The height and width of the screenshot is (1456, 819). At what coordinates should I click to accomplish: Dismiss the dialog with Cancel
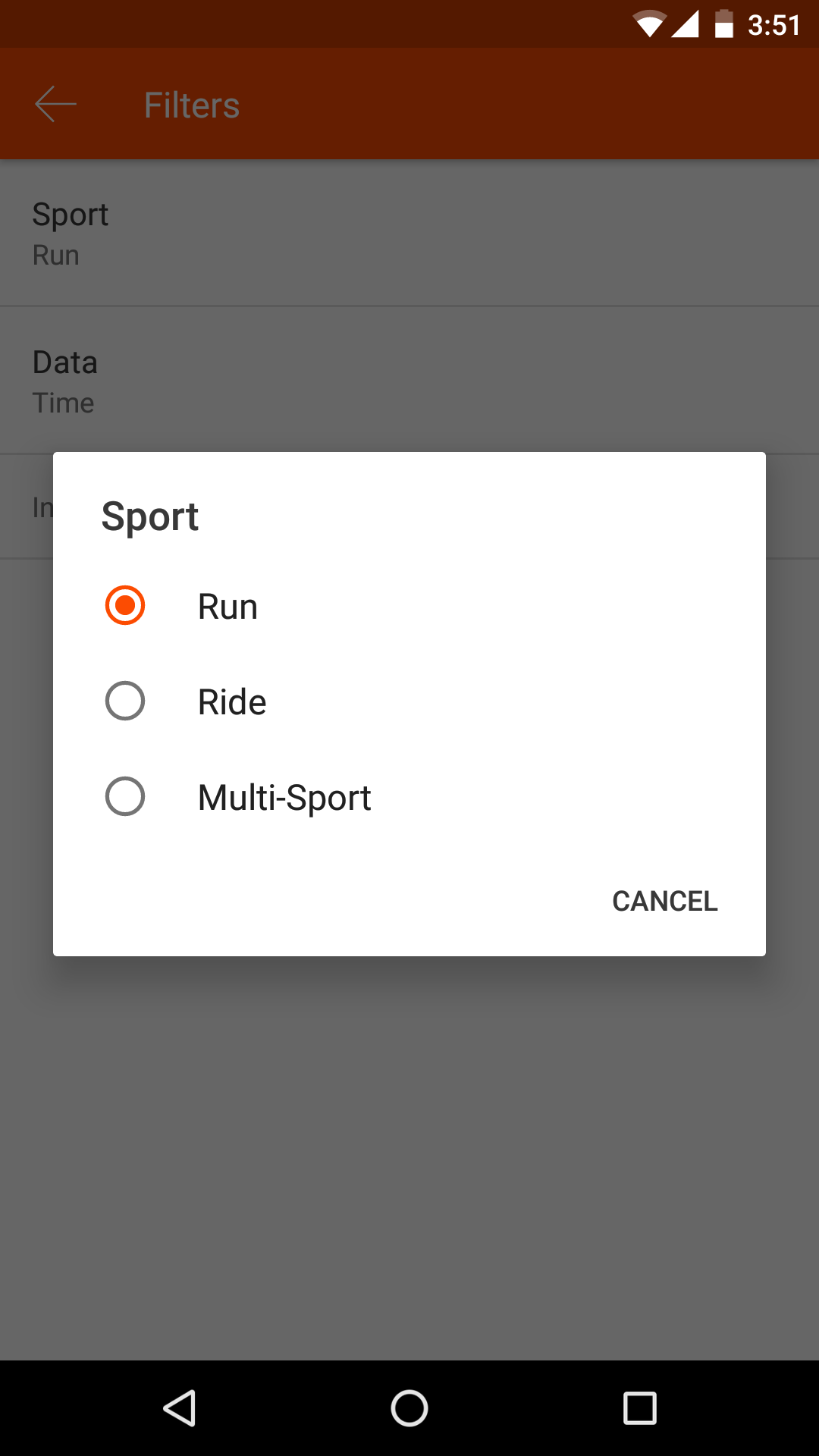[x=664, y=901]
